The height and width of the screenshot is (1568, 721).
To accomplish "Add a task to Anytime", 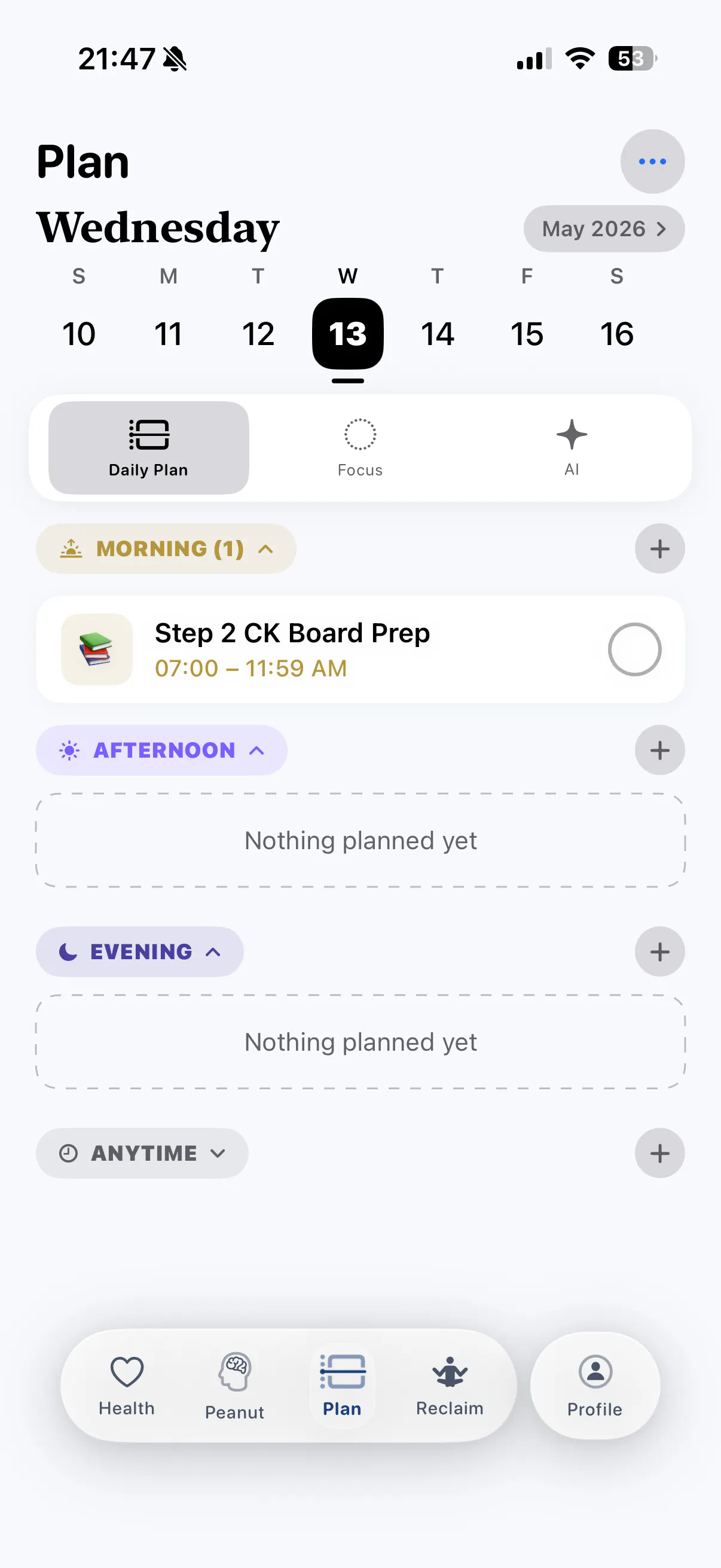I will tap(659, 1153).
